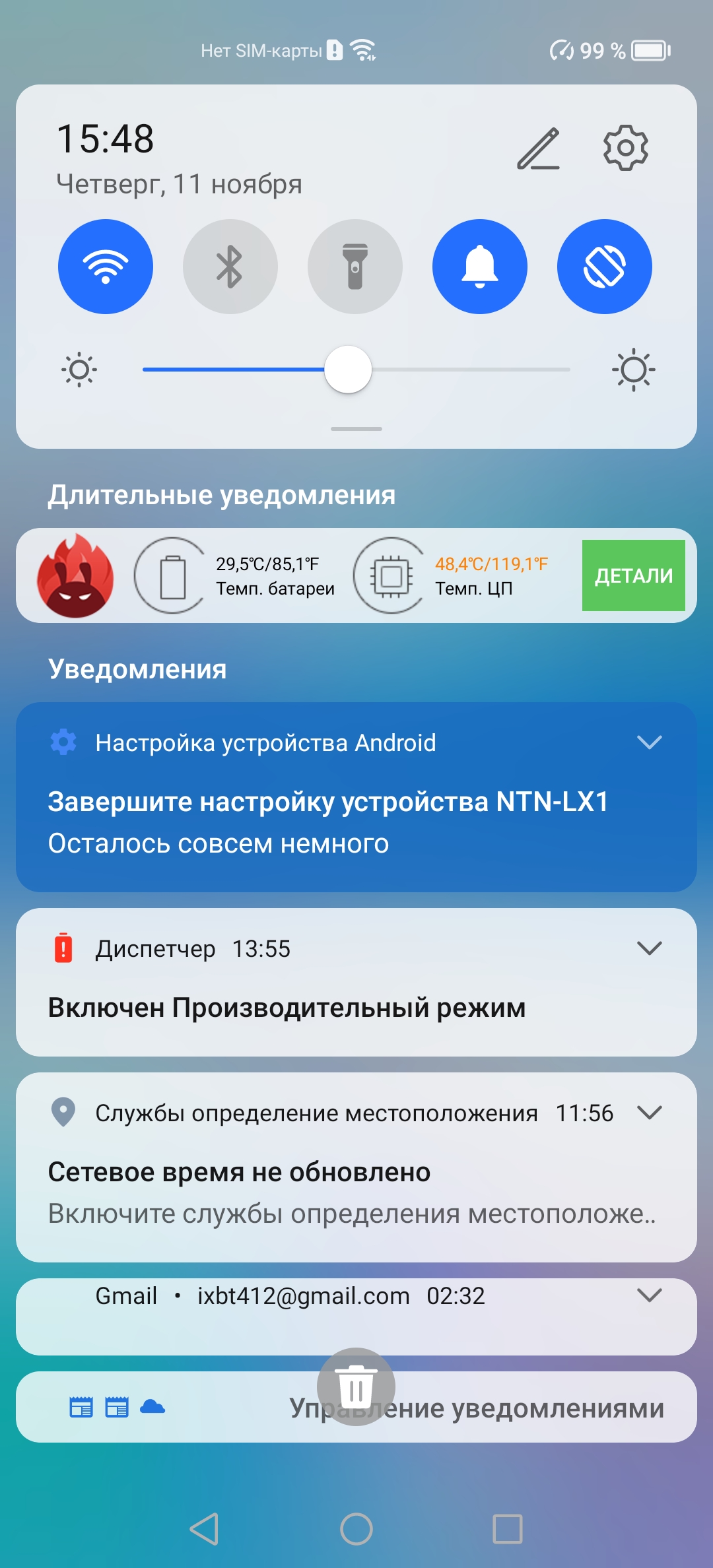Viewport: 713px width, 1568px height.
Task: Toggle the sound bell mode
Action: [x=480, y=267]
